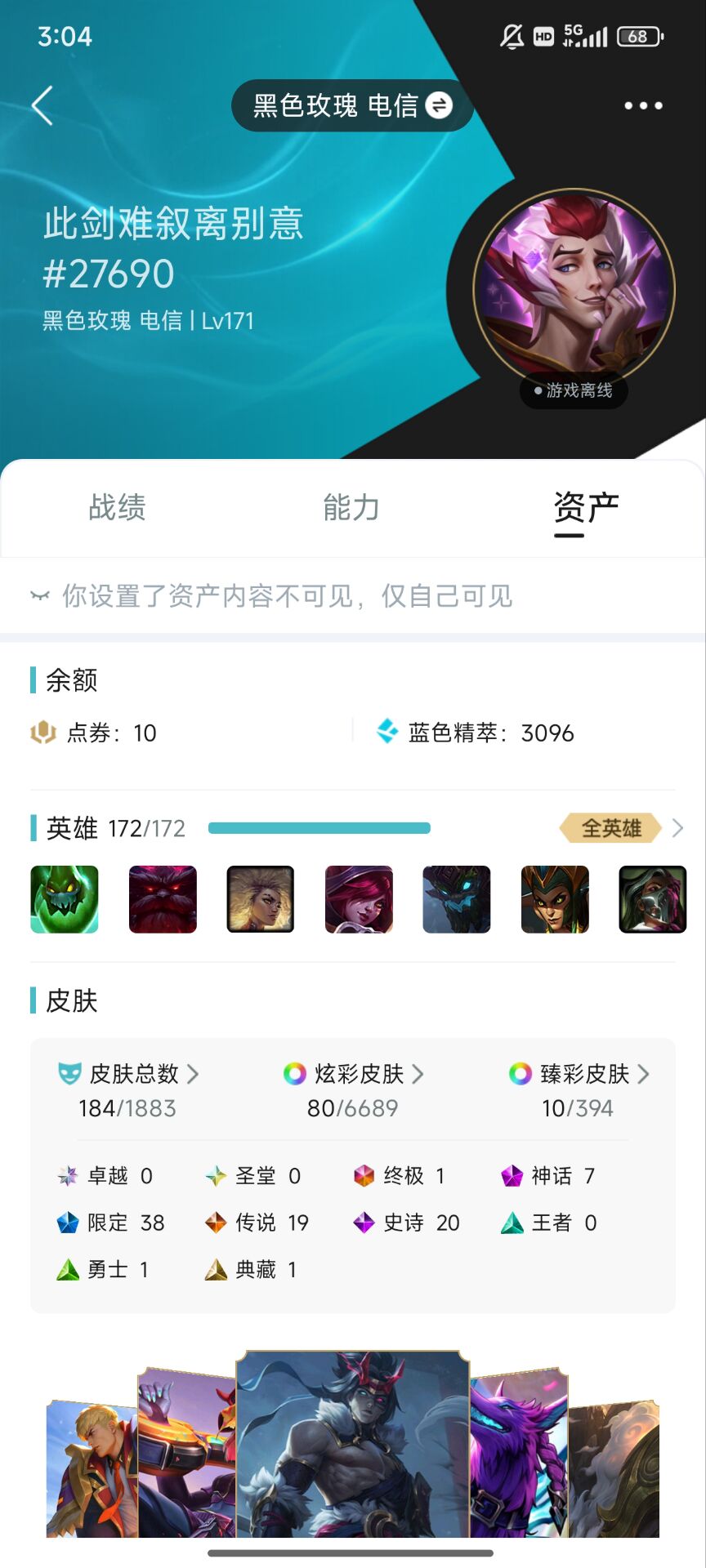Open 炫彩皮肤 chroma skins list
The width and height of the screenshot is (706, 1568).
coord(353,1074)
